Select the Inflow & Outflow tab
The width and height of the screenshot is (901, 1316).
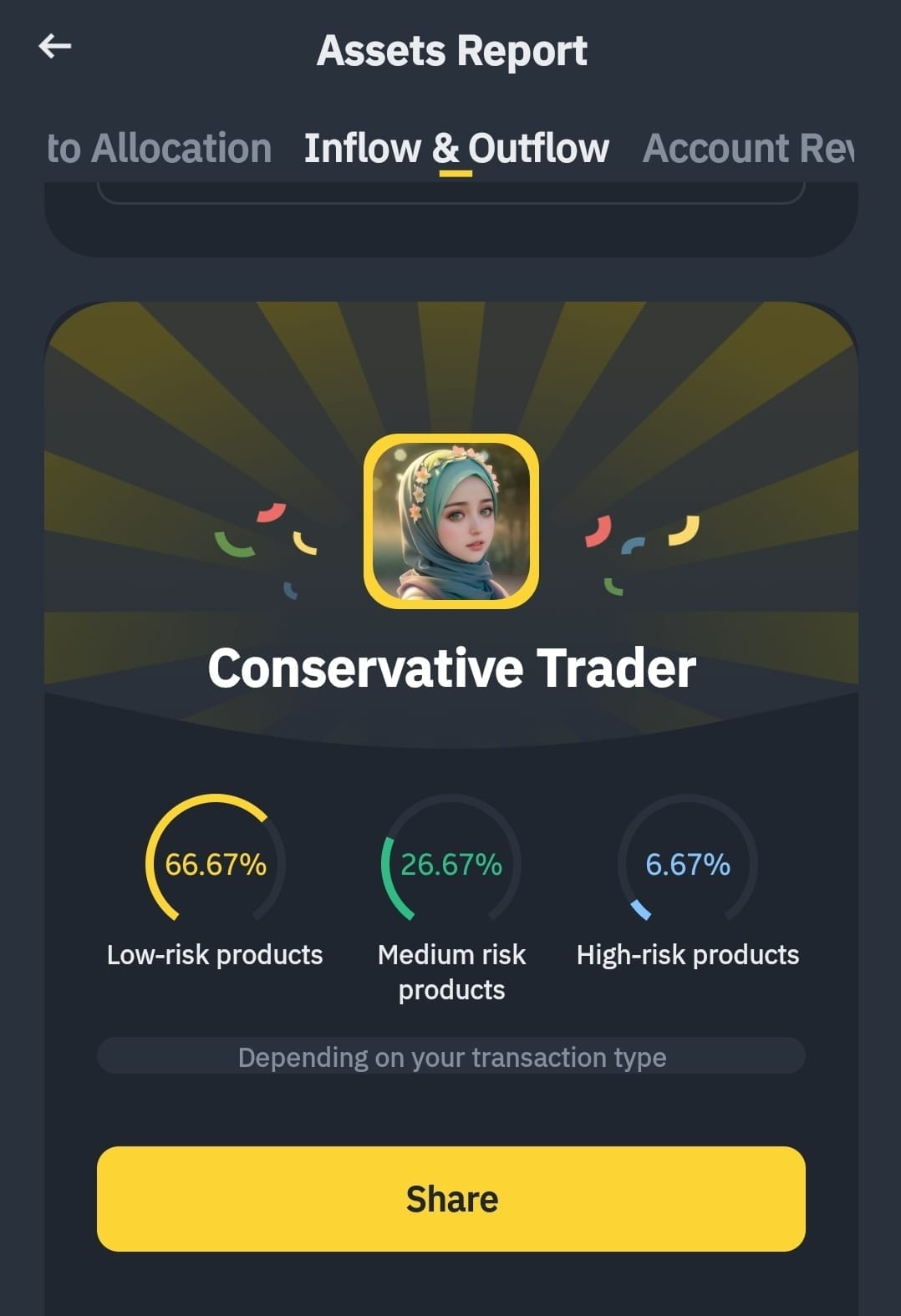[456, 149]
